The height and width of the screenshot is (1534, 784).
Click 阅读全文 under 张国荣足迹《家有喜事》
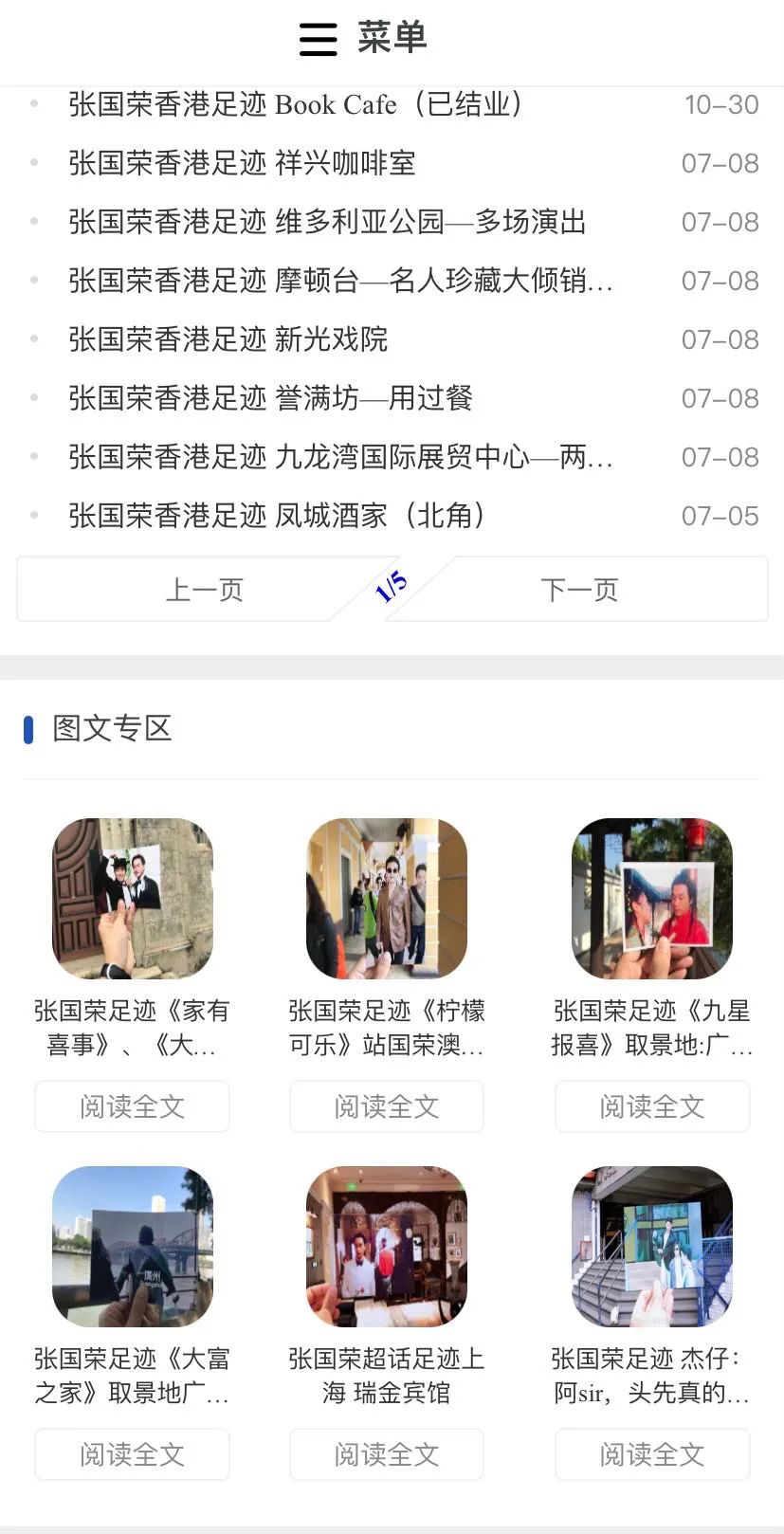pyautogui.click(x=131, y=1105)
